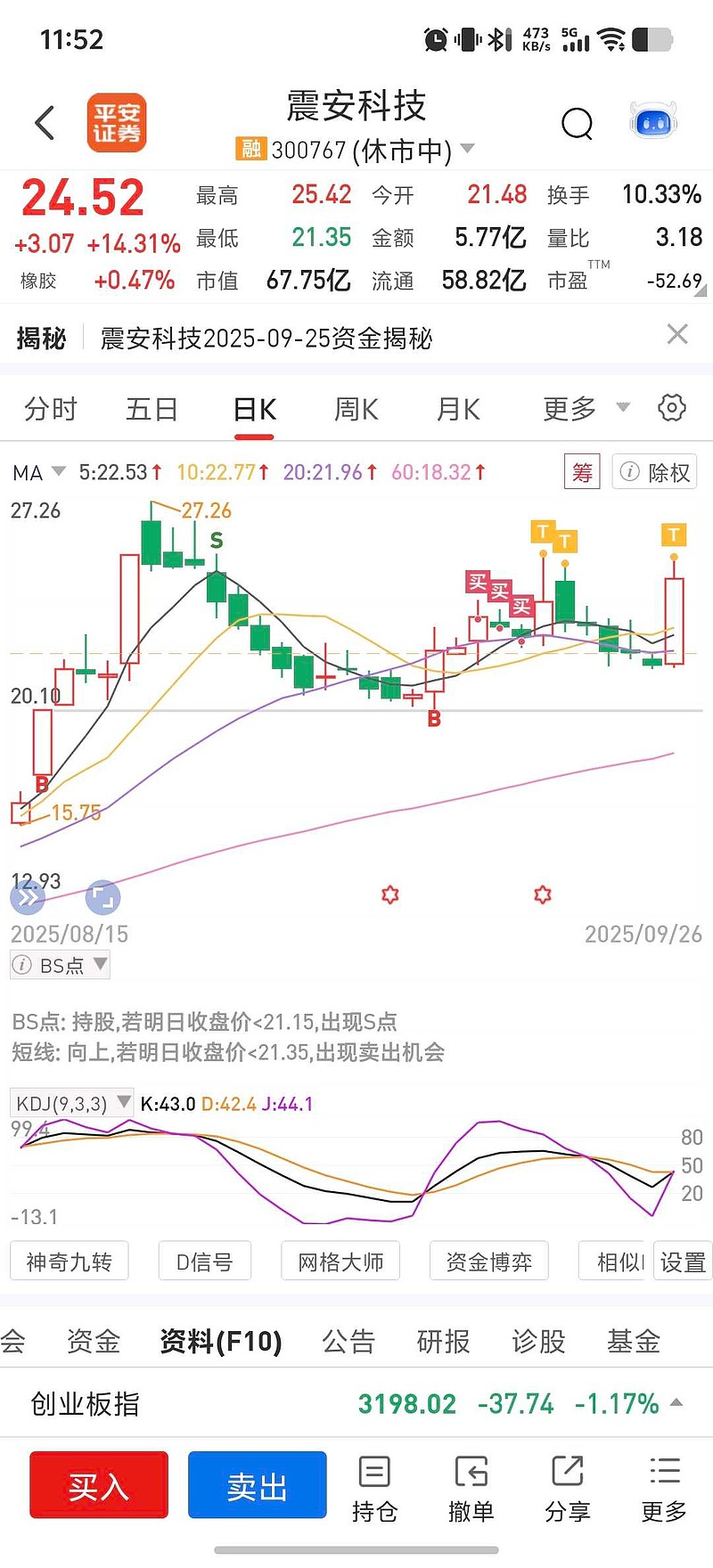
Task: Dismiss the 资金揭秘 banner
Action: (677, 335)
